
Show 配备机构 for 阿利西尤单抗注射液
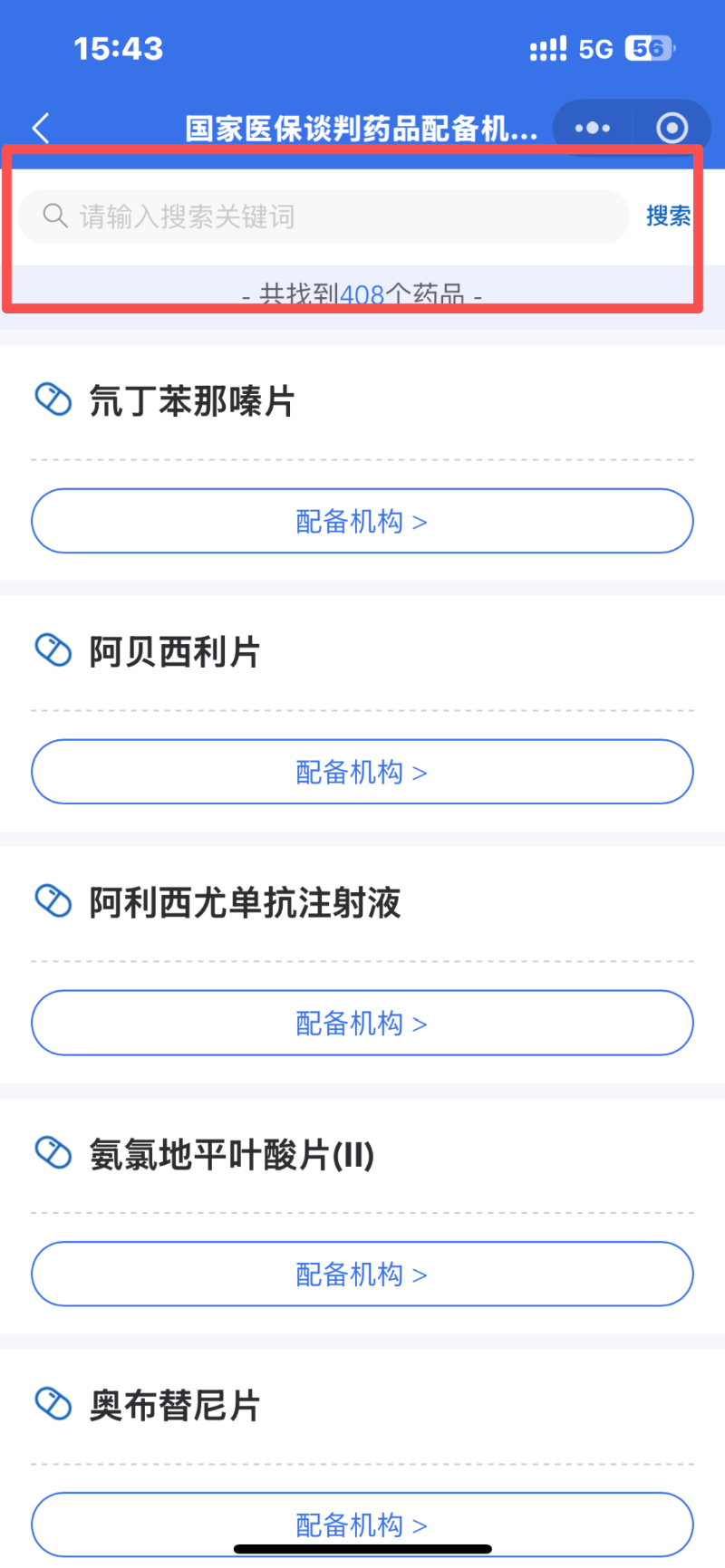pos(362,1024)
